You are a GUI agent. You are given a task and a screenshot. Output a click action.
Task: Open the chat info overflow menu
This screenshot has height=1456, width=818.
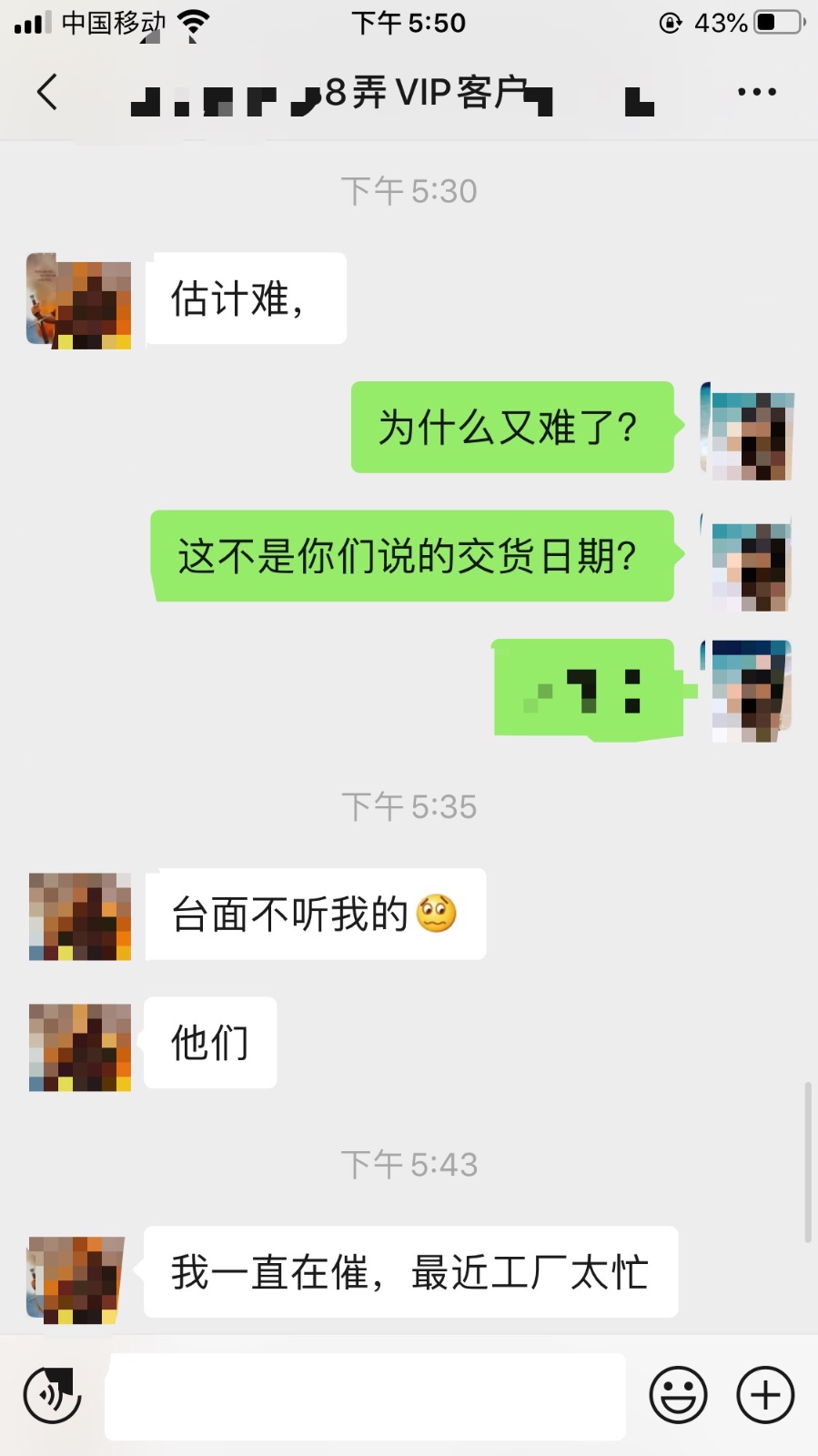(756, 92)
